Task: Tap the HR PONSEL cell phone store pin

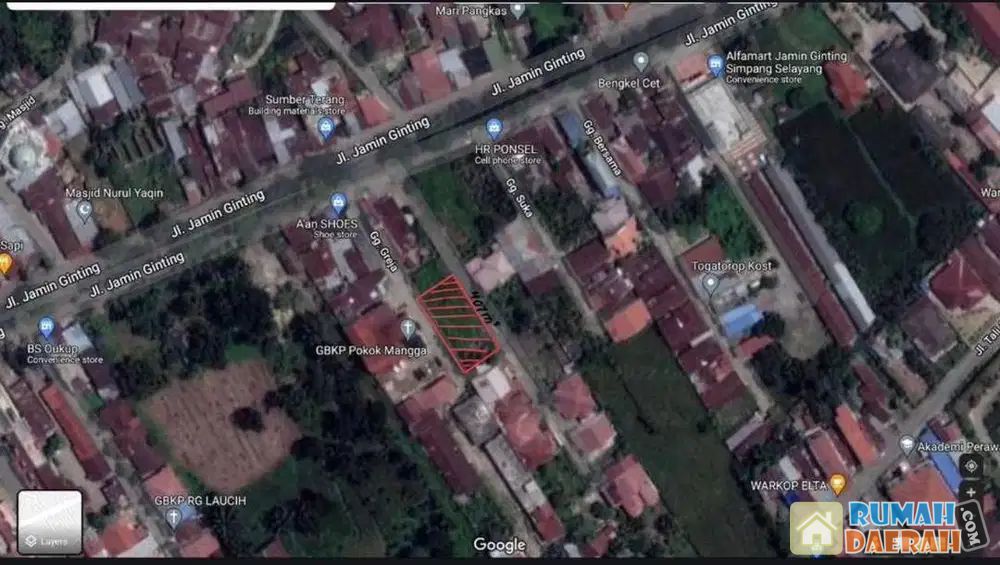Action: pyautogui.click(x=493, y=128)
